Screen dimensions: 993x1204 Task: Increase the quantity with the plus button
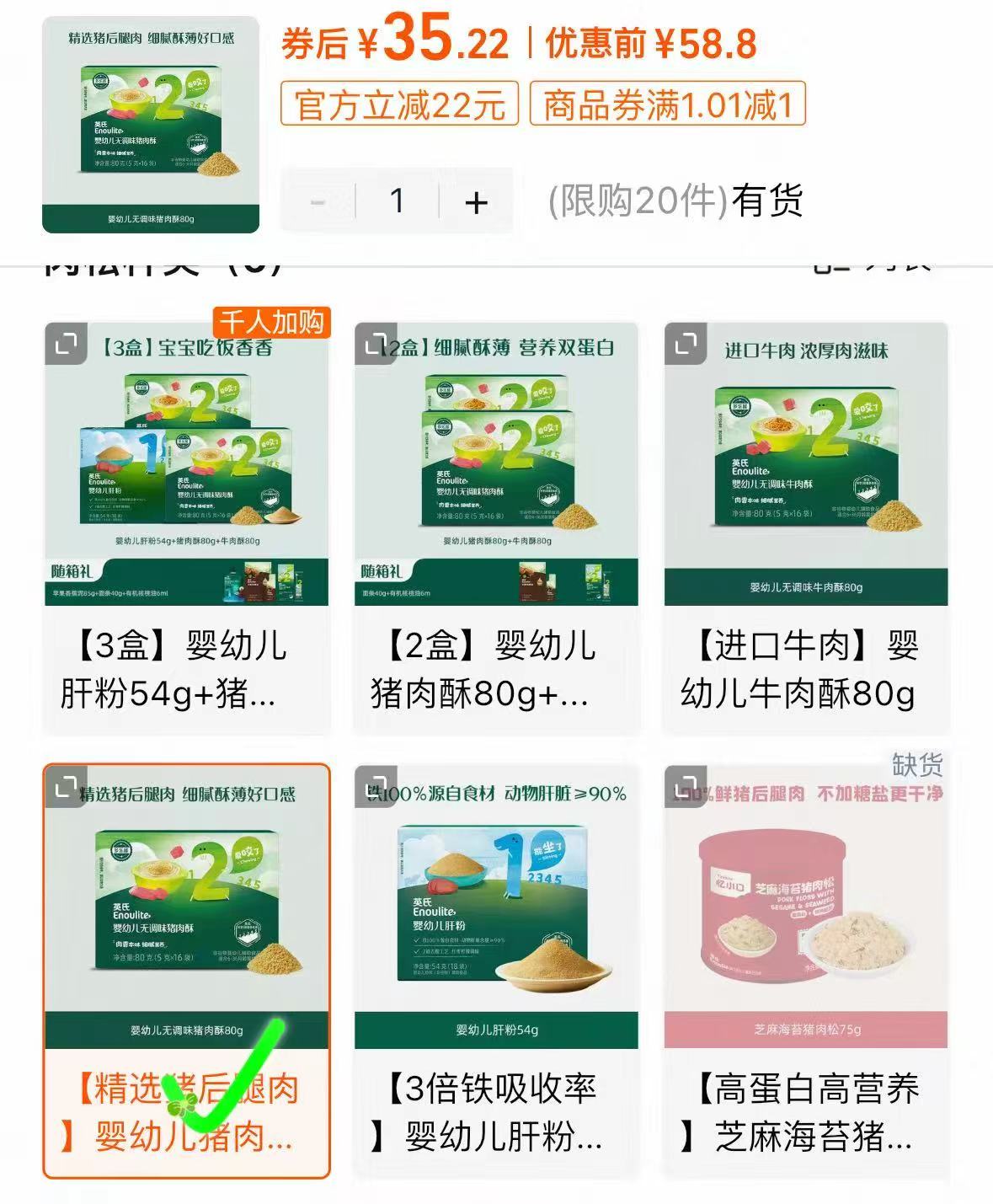point(476,202)
